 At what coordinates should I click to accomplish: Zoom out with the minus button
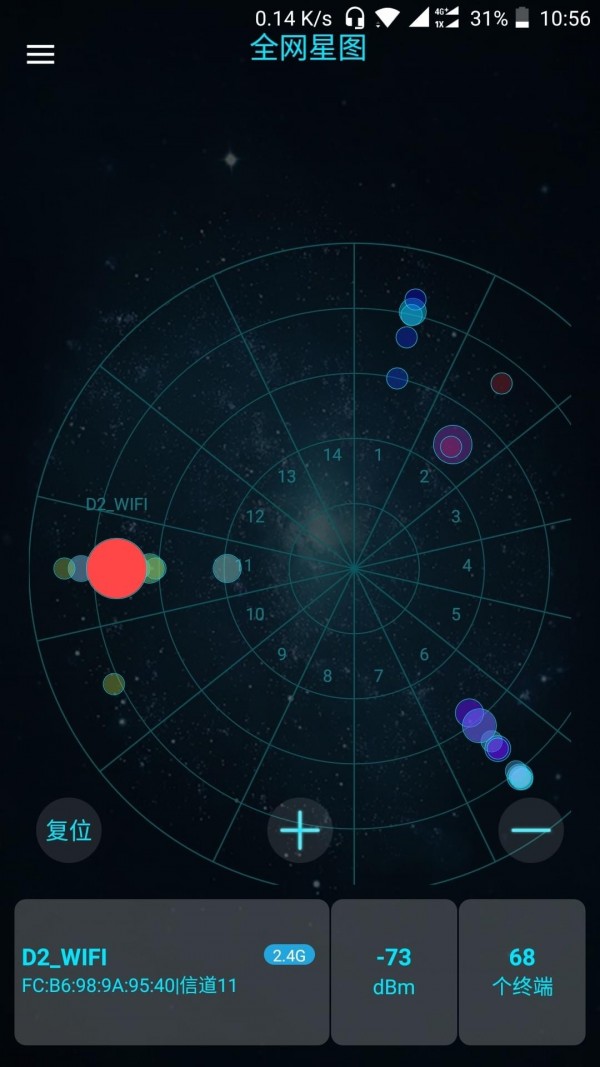coord(531,830)
